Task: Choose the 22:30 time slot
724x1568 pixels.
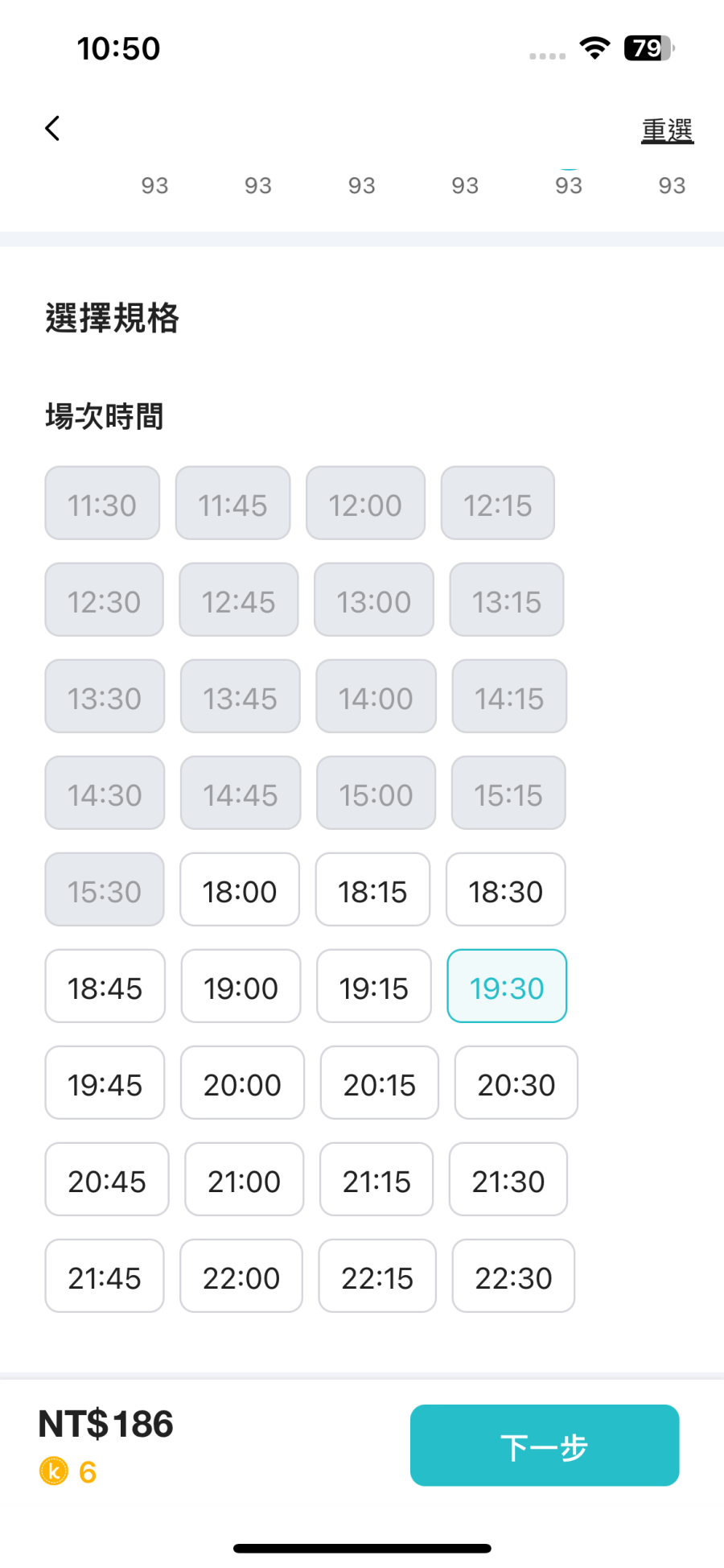Action: [513, 1277]
